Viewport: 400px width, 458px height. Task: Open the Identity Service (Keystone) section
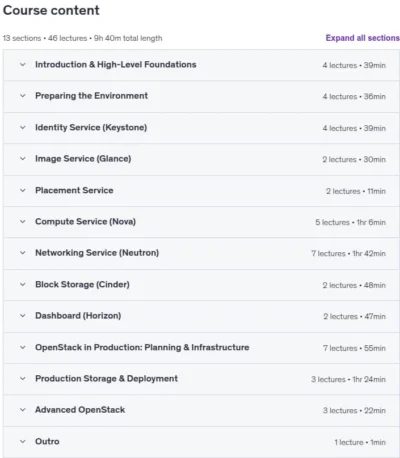click(x=201, y=128)
